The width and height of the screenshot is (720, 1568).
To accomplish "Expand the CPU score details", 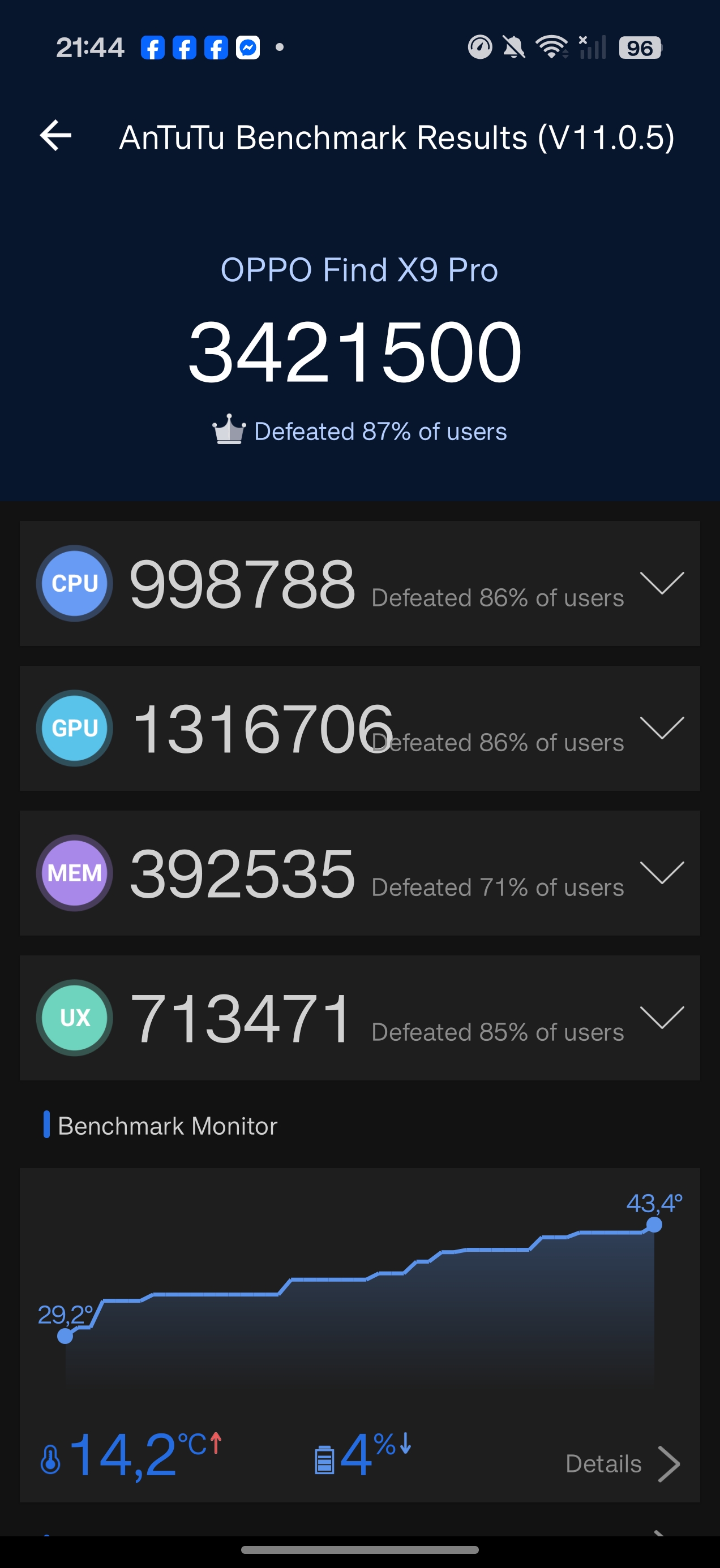I will point(662,583).
